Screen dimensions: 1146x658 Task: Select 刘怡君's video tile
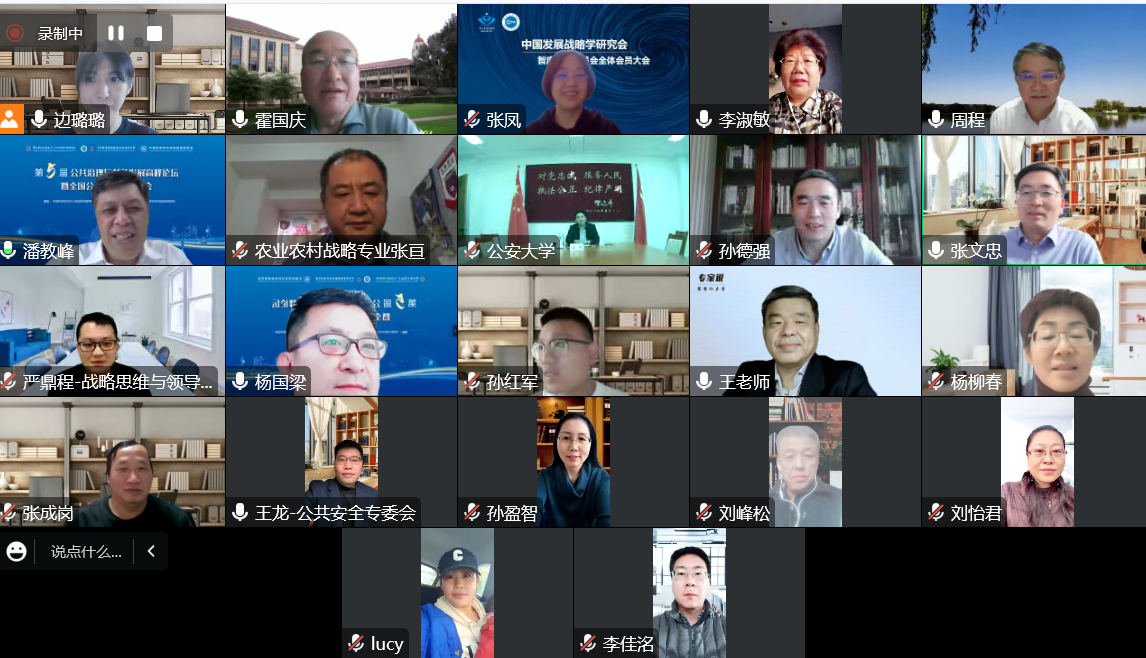1034,462
